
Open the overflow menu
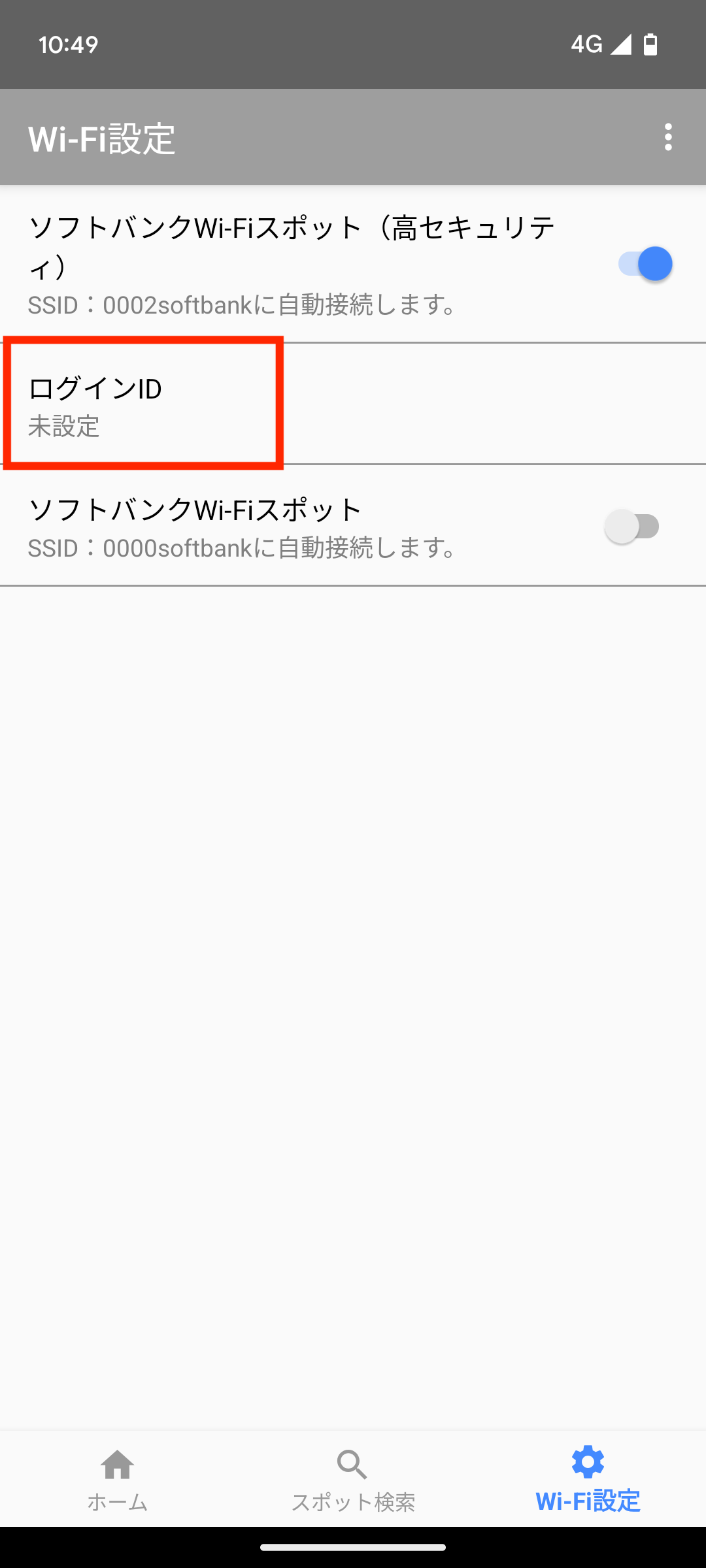click(x=667, y=137)
